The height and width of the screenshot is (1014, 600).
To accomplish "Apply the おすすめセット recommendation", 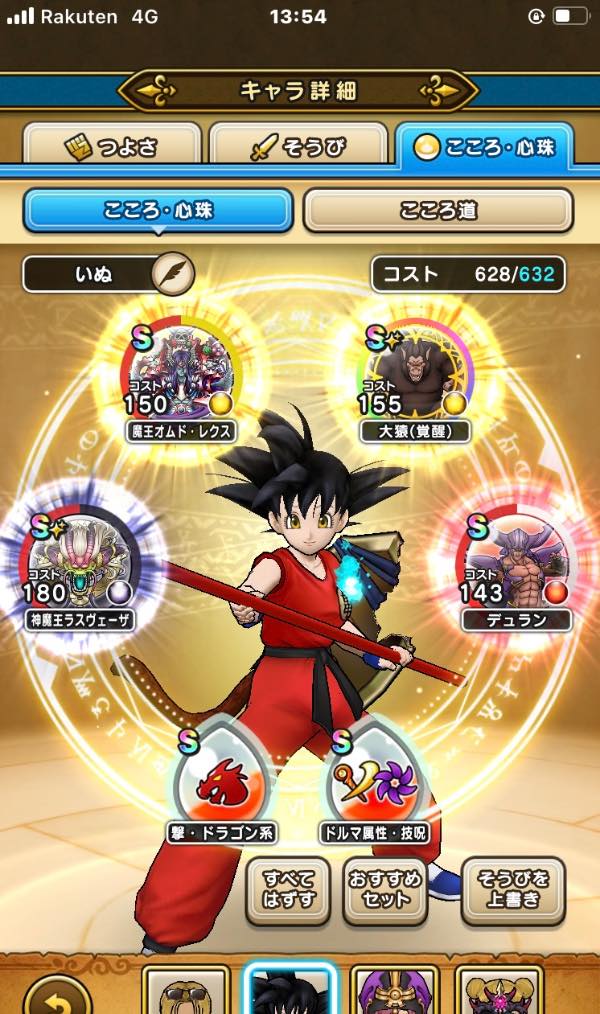I will 385,890.
